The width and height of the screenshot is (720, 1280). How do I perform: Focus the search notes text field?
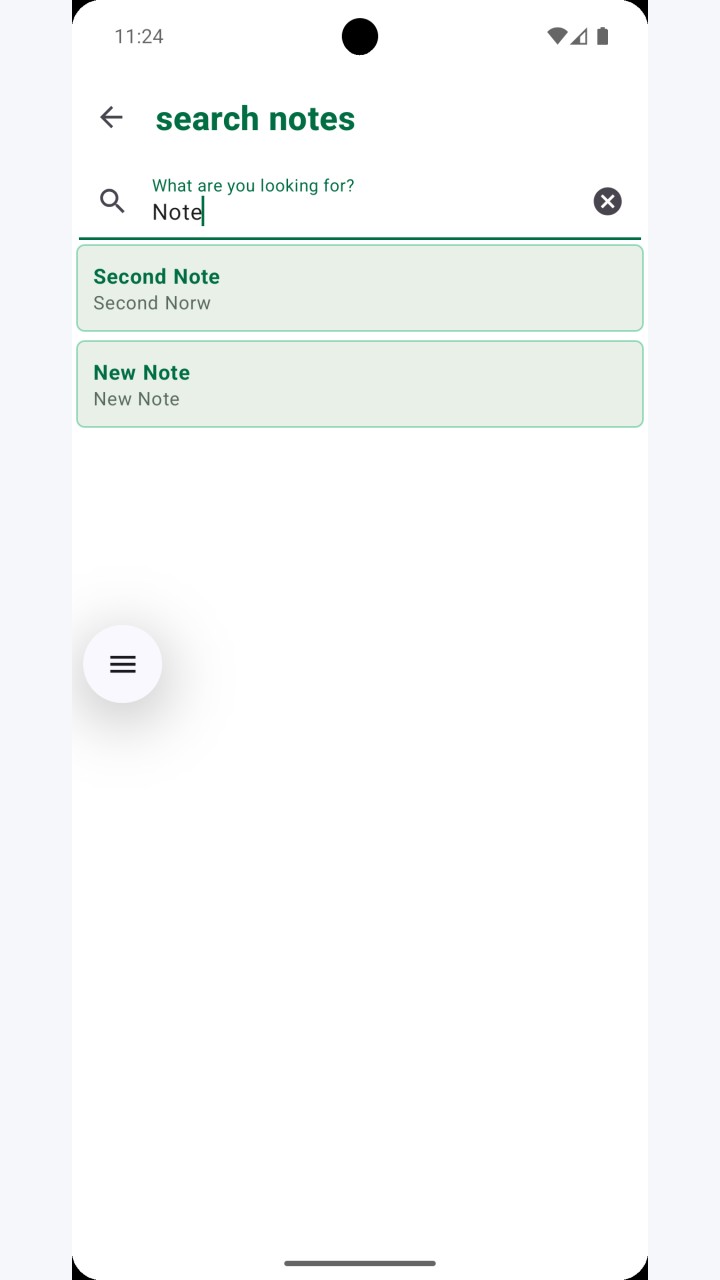point(360,201)
